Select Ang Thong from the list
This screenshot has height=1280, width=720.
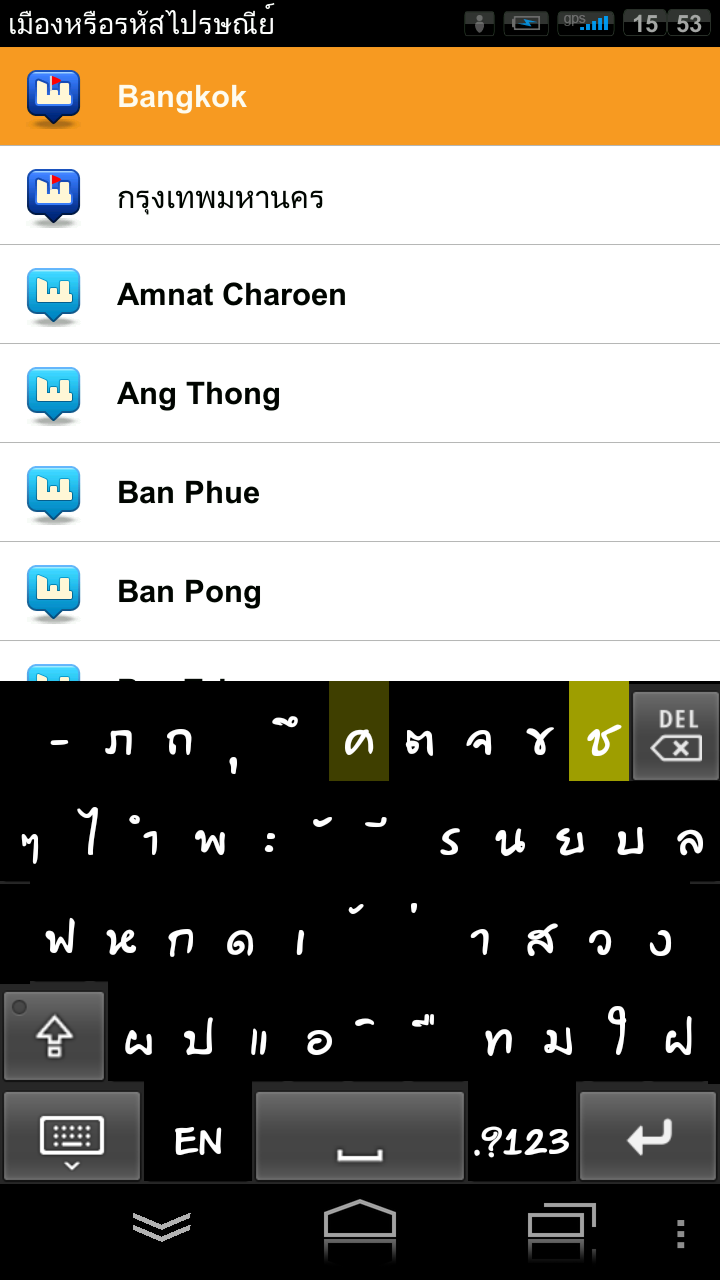[360, 394]
